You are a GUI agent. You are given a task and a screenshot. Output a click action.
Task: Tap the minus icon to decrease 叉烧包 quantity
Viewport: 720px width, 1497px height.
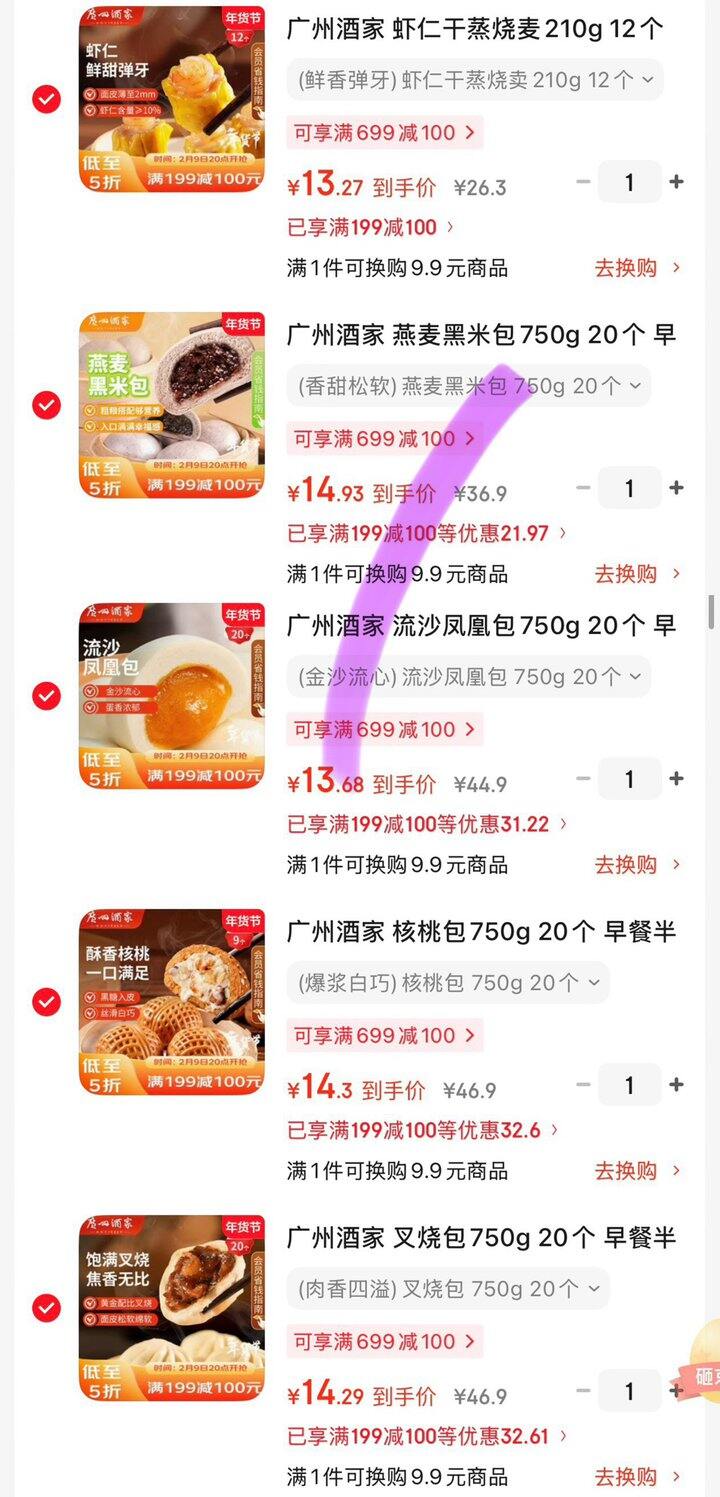(583, 1391)
